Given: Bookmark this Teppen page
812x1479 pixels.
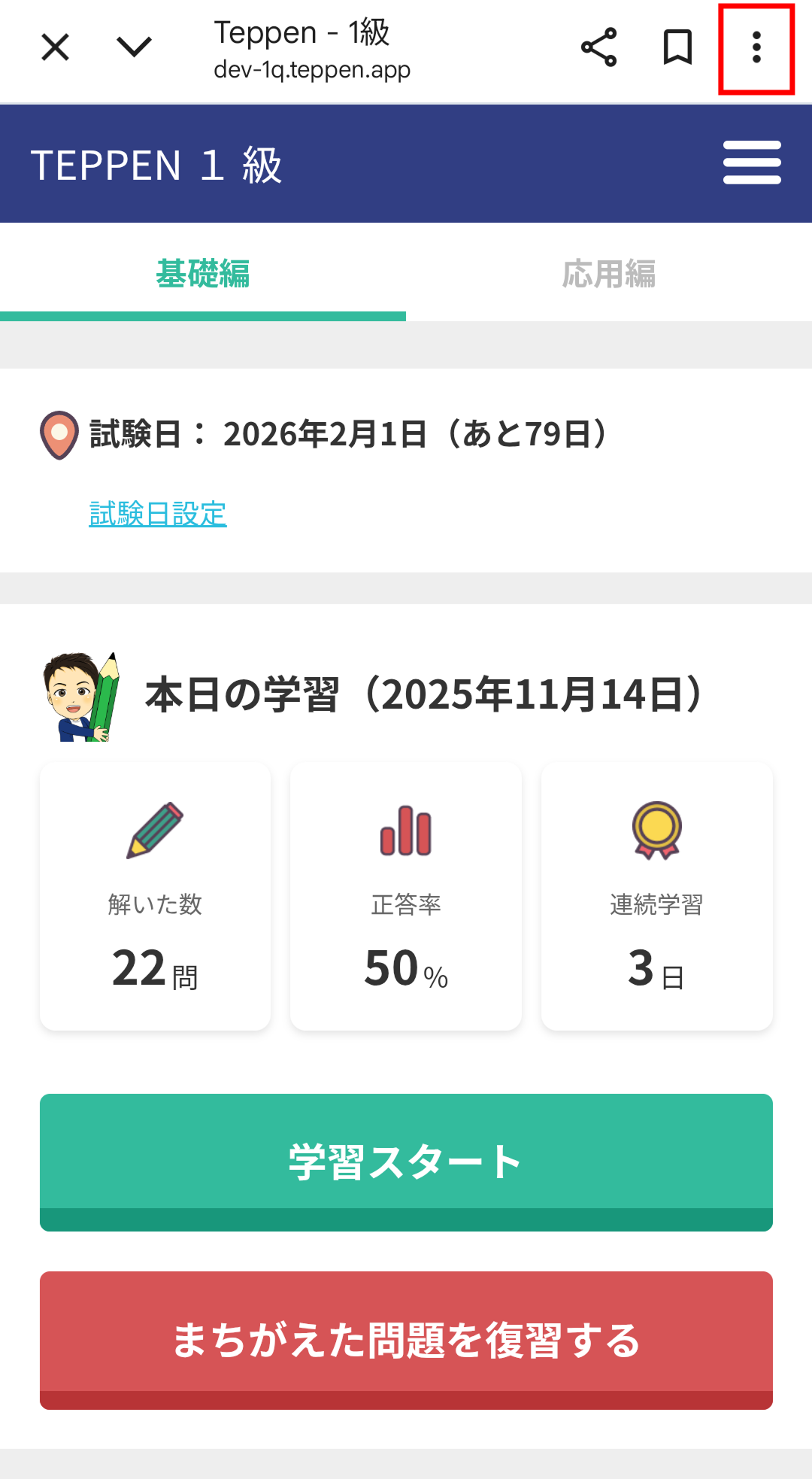Looking at the screenshot, I should (677, 48).
